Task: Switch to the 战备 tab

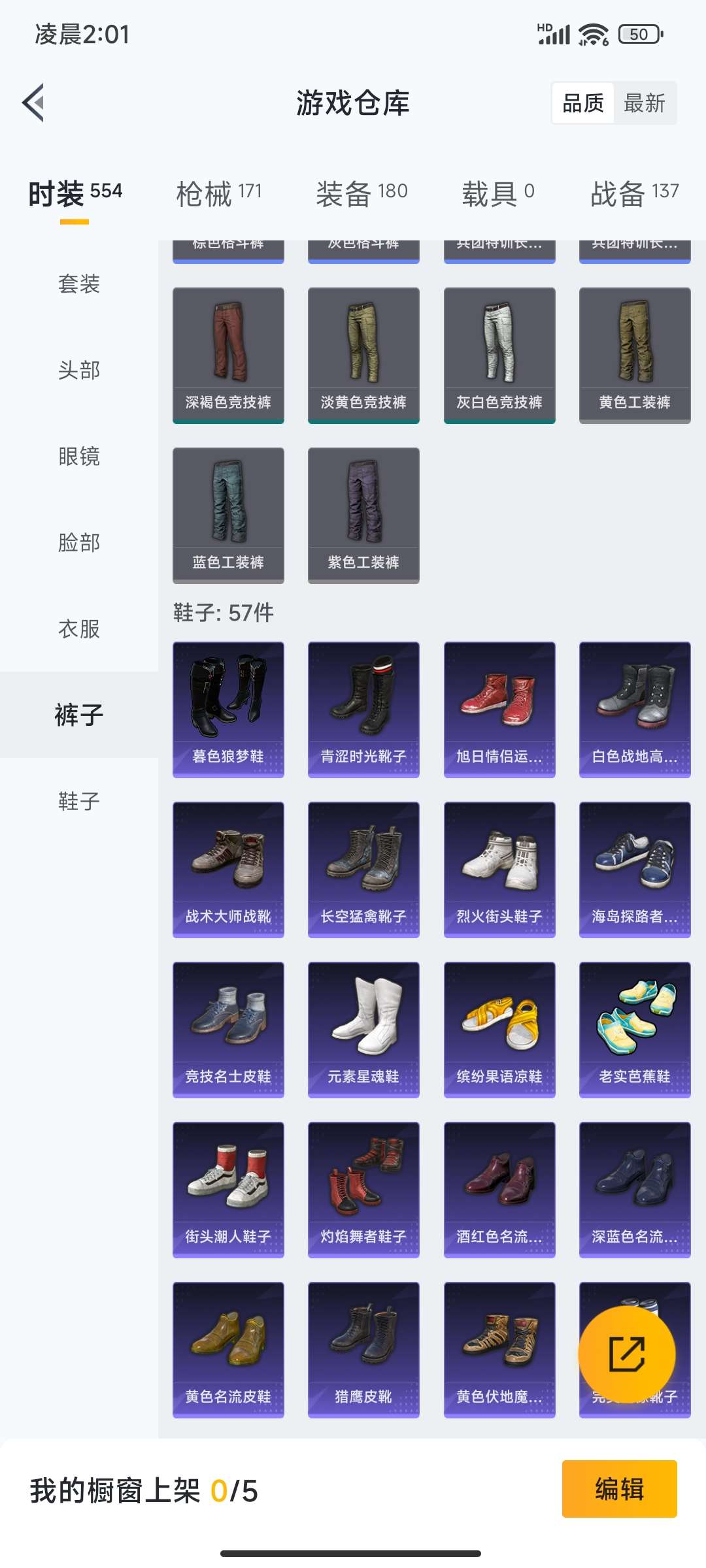Action: 634,193
